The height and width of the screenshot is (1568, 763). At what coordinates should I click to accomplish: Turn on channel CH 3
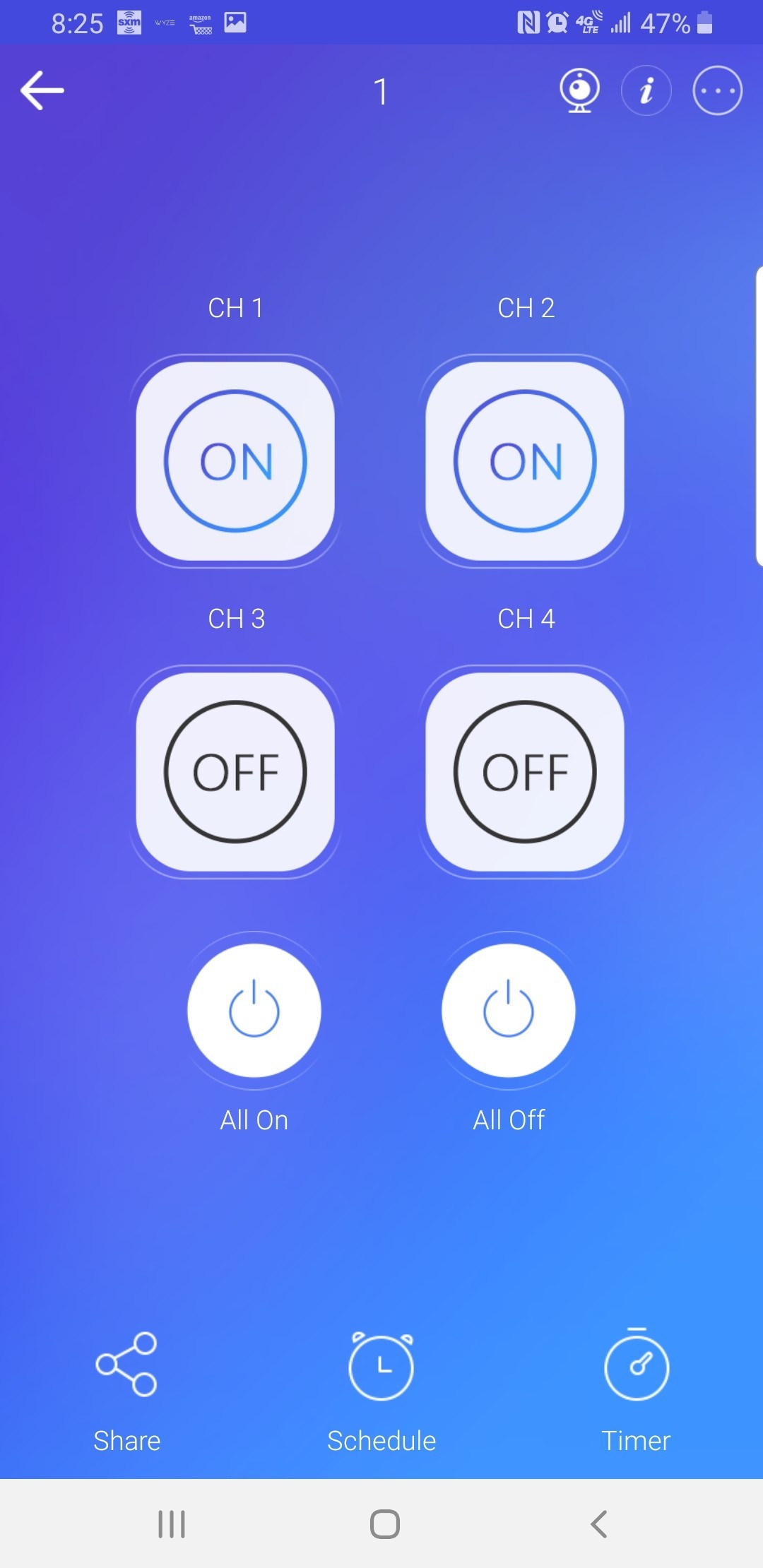[235, 771]
